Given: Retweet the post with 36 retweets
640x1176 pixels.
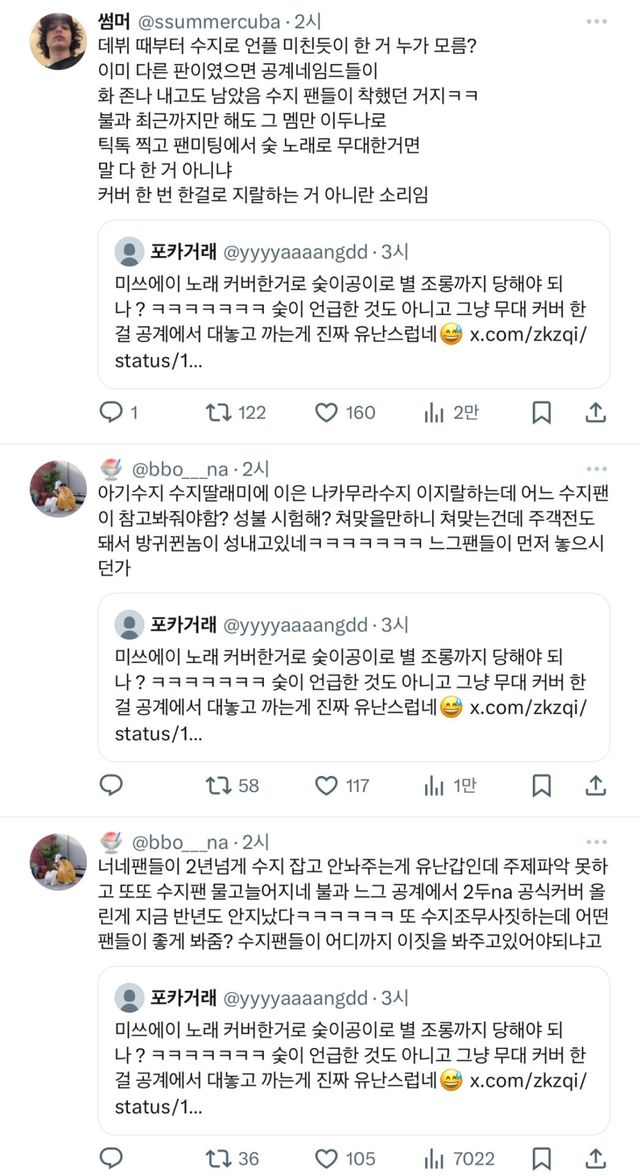Looking at the screenshot, I should click(x=218, y=1159).
